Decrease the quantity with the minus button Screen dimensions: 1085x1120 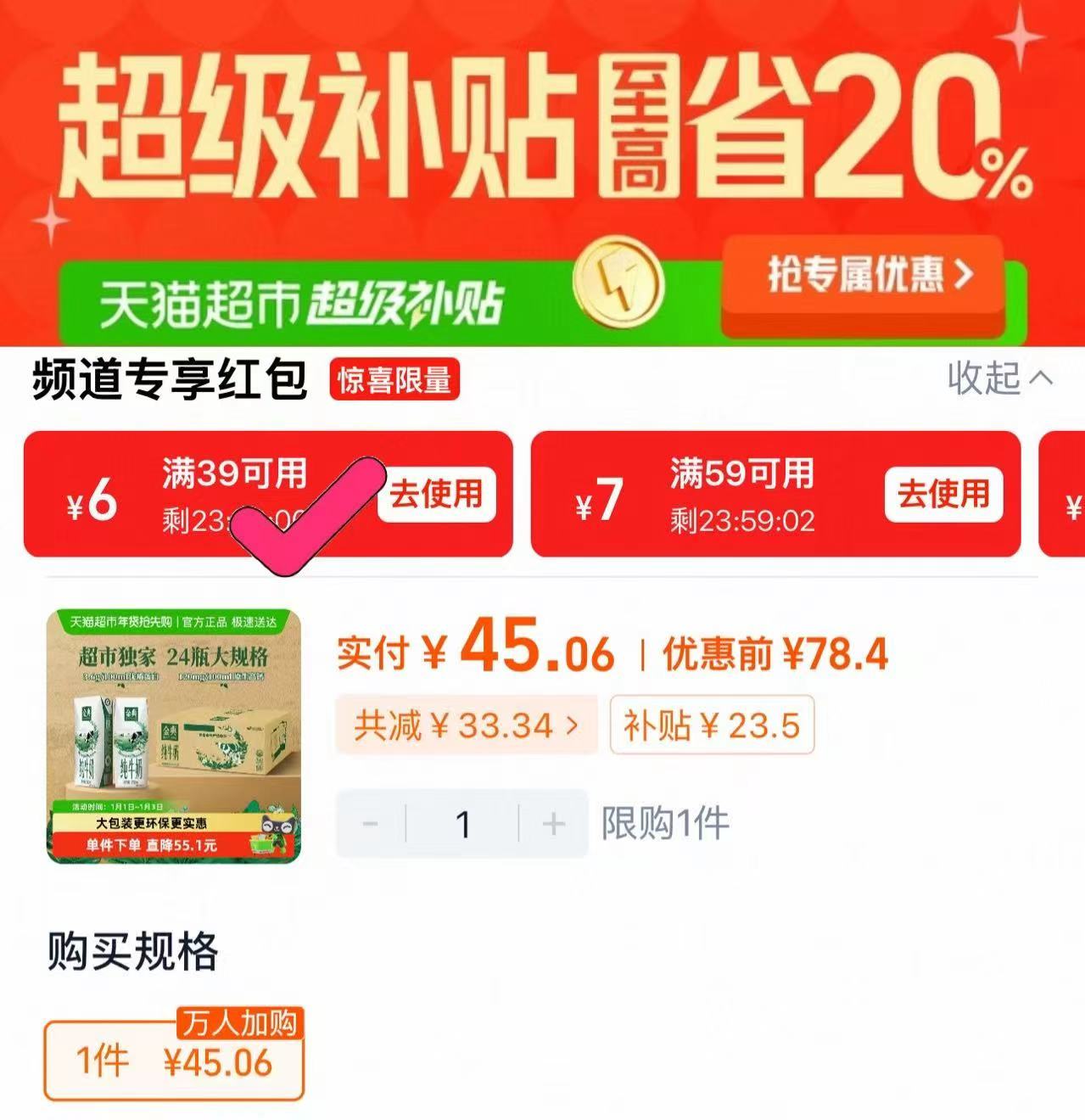[x=371, y=824]
